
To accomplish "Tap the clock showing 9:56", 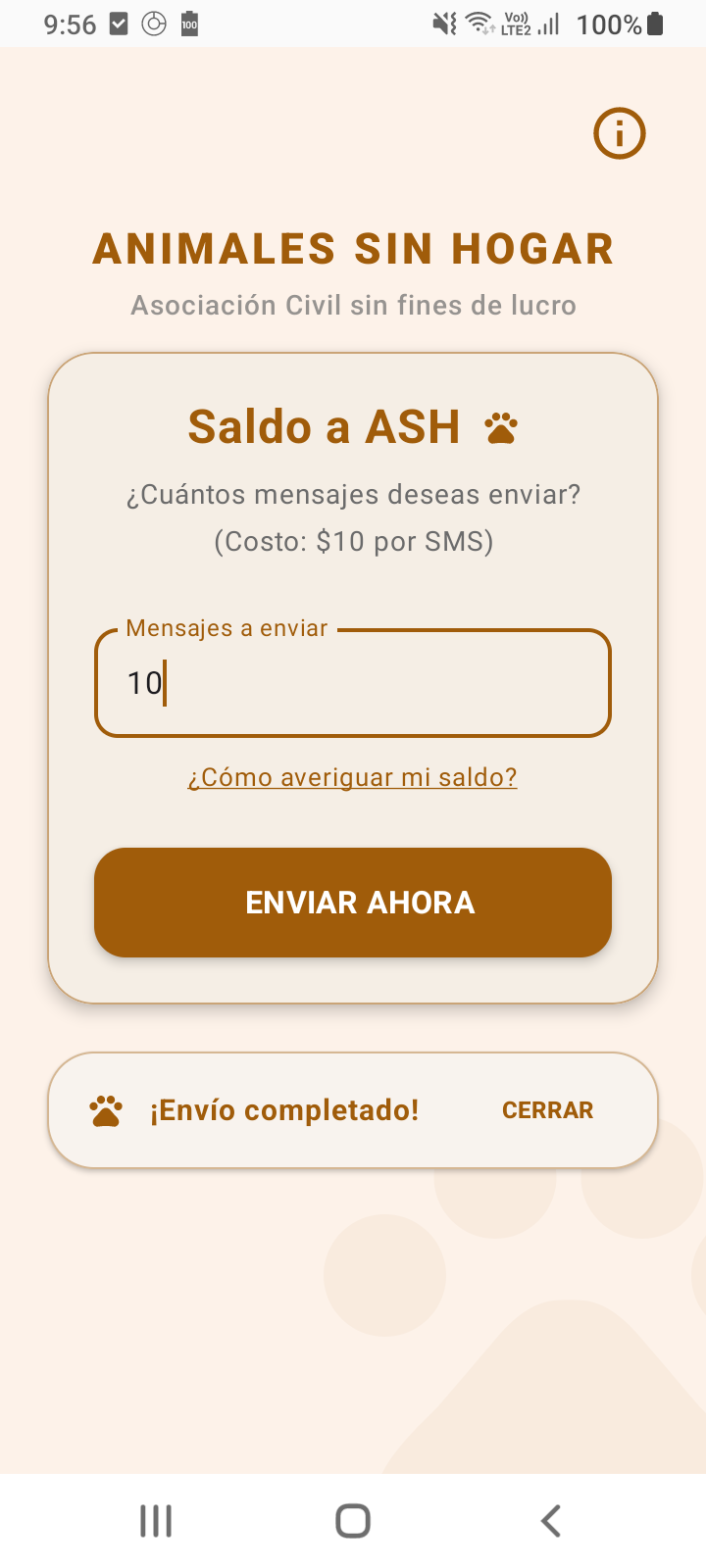I will pyautogui.click(x=70, y=24).
